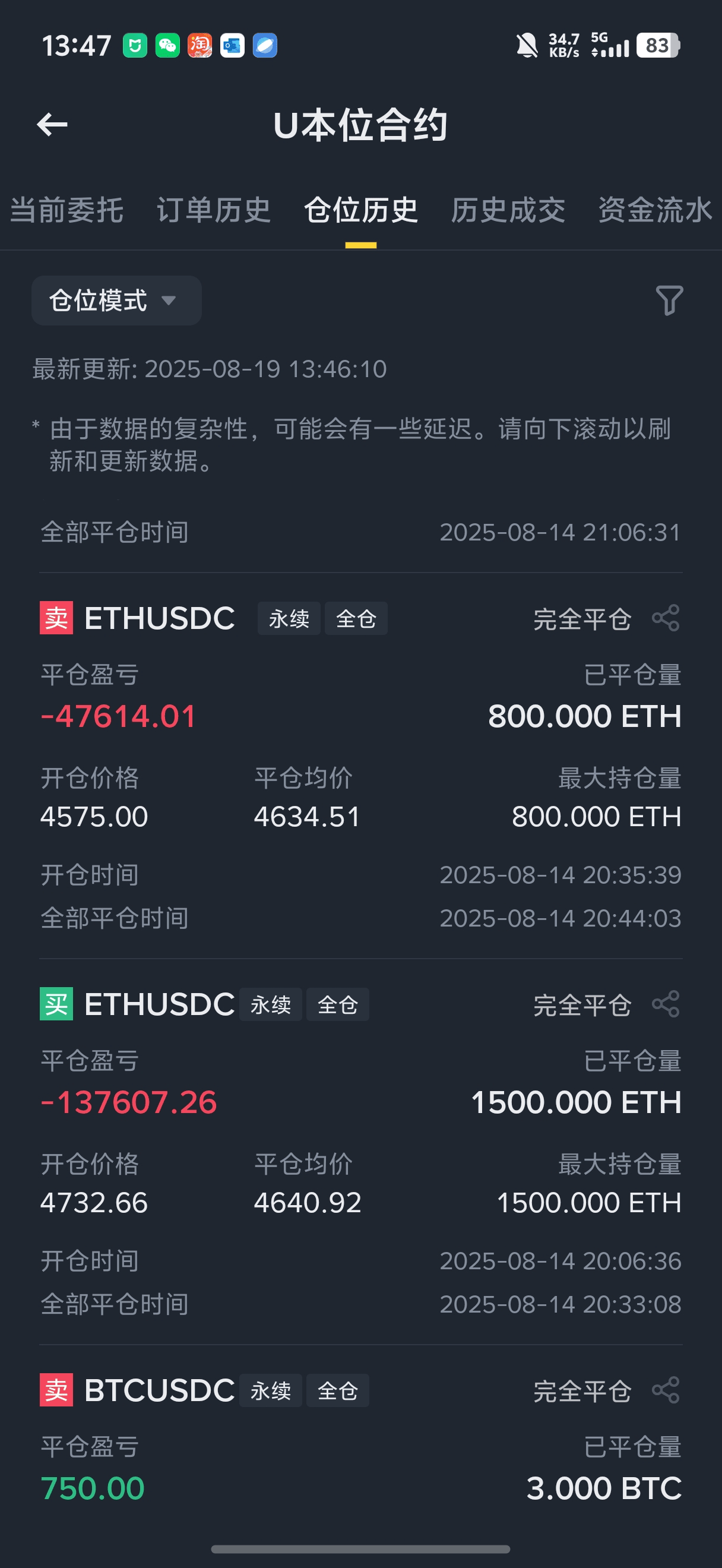Switch to the 历史成交 tab
The height and width of the screenshot is (1568, 722).
(x=508, y=211)
